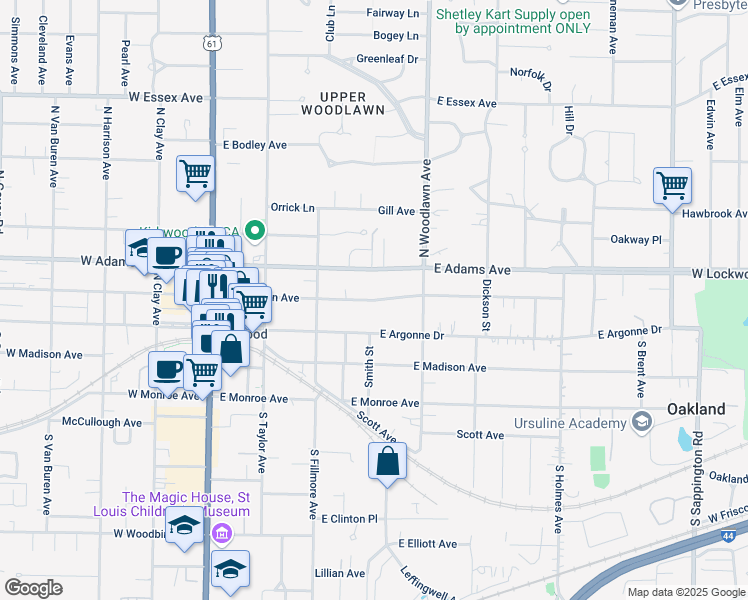748x600 pixels.
Task: Tap the shopping bag marker near E Argonne Dr
Action: click(x=230, y=352)
